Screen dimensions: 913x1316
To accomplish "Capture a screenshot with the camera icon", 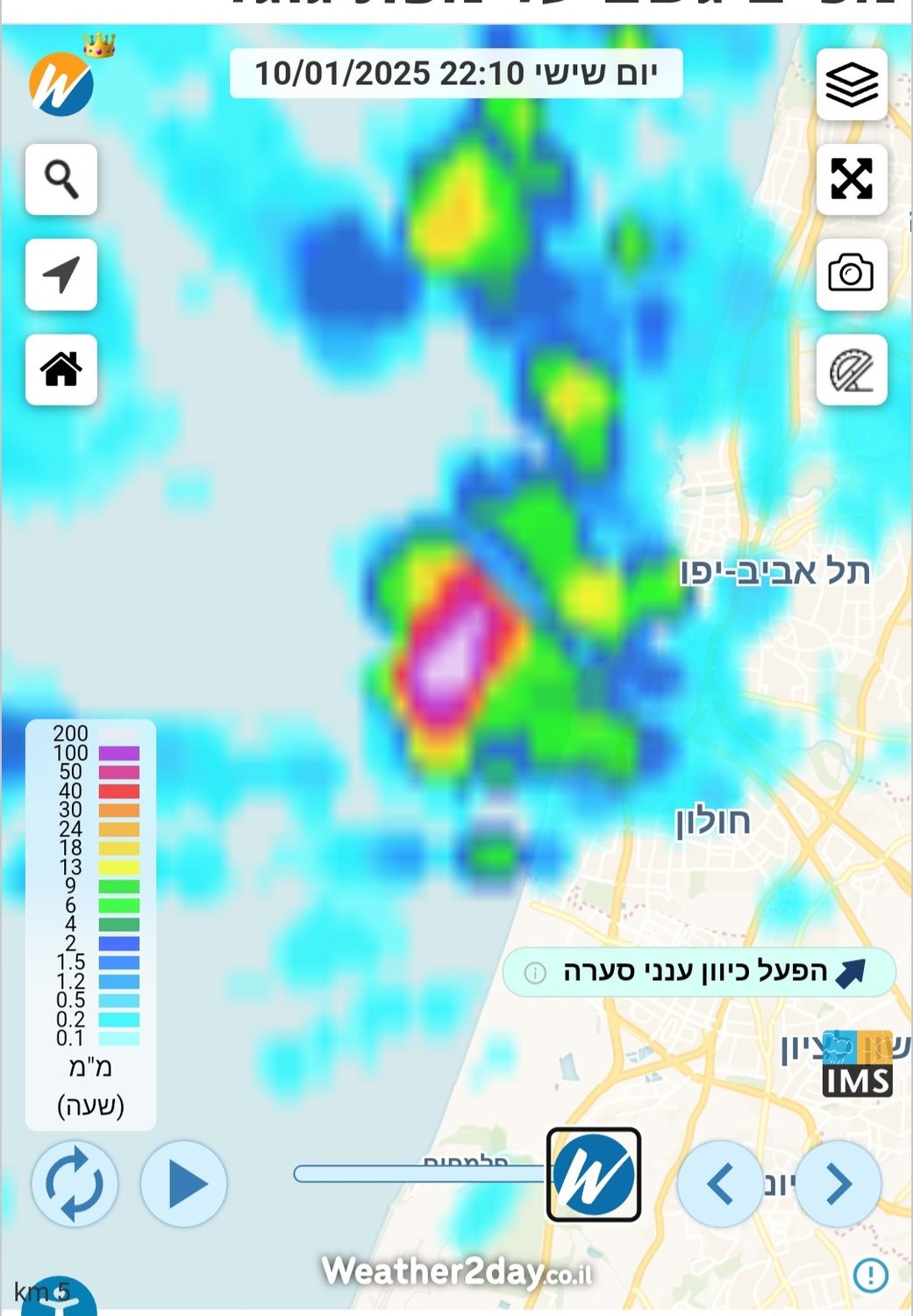I will (x=852, y=274).
